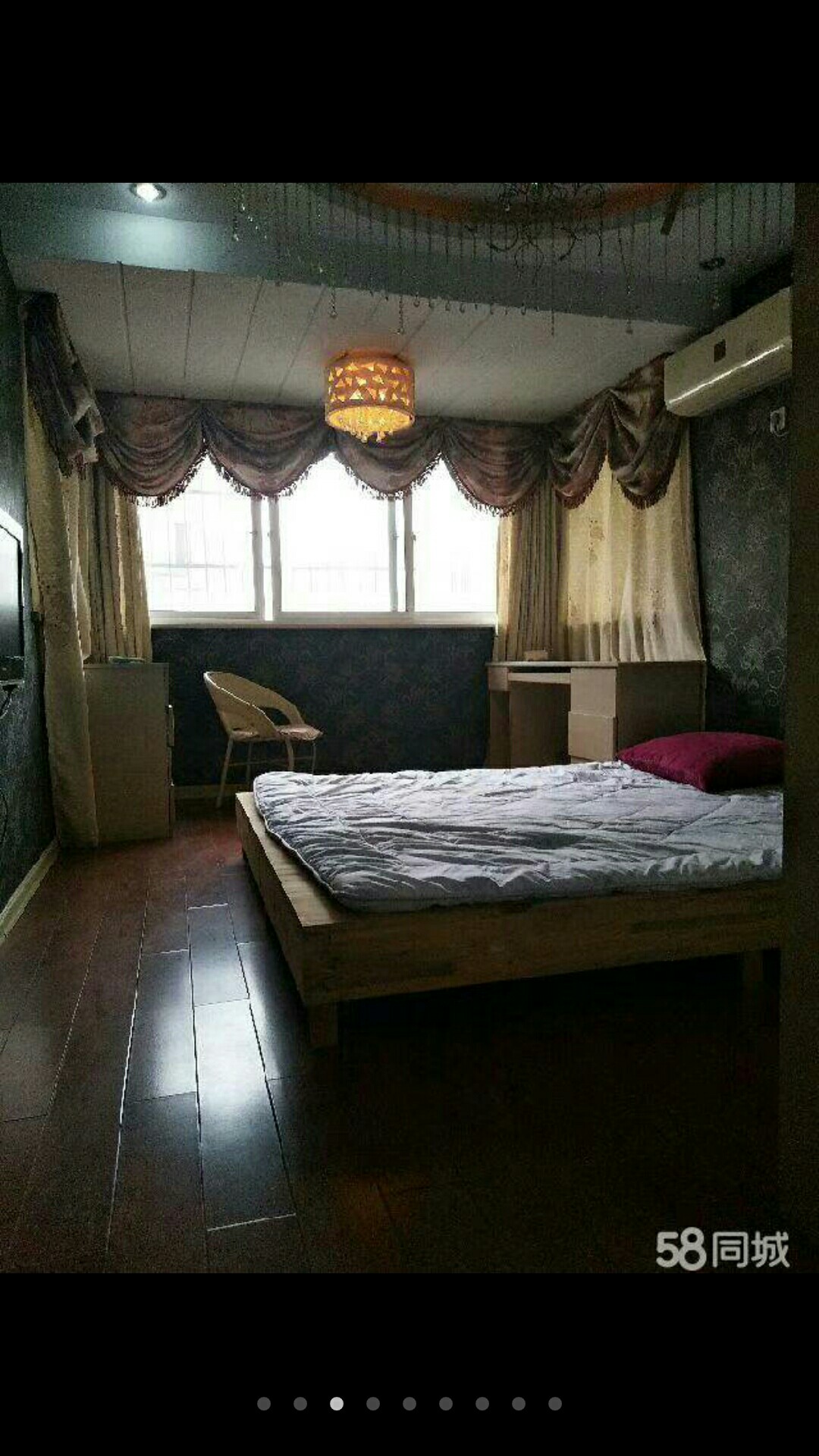Select the first page indicator dot
Viewport: 819px width, 1456px height.
point(264,1404)
